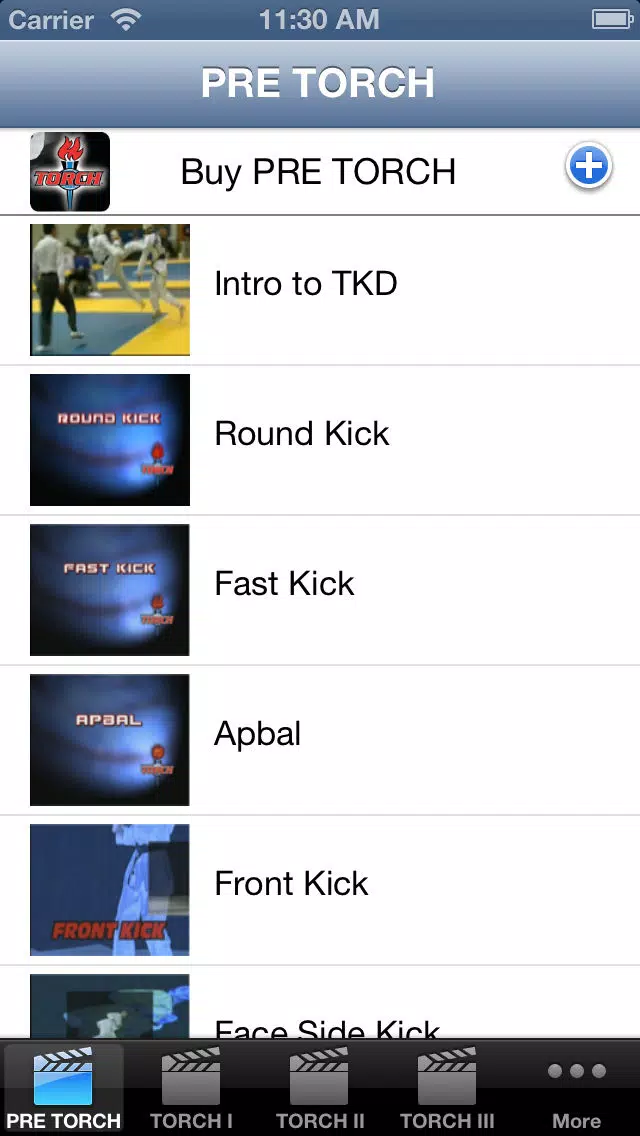Open the Round Kick video

pos(320,440)
